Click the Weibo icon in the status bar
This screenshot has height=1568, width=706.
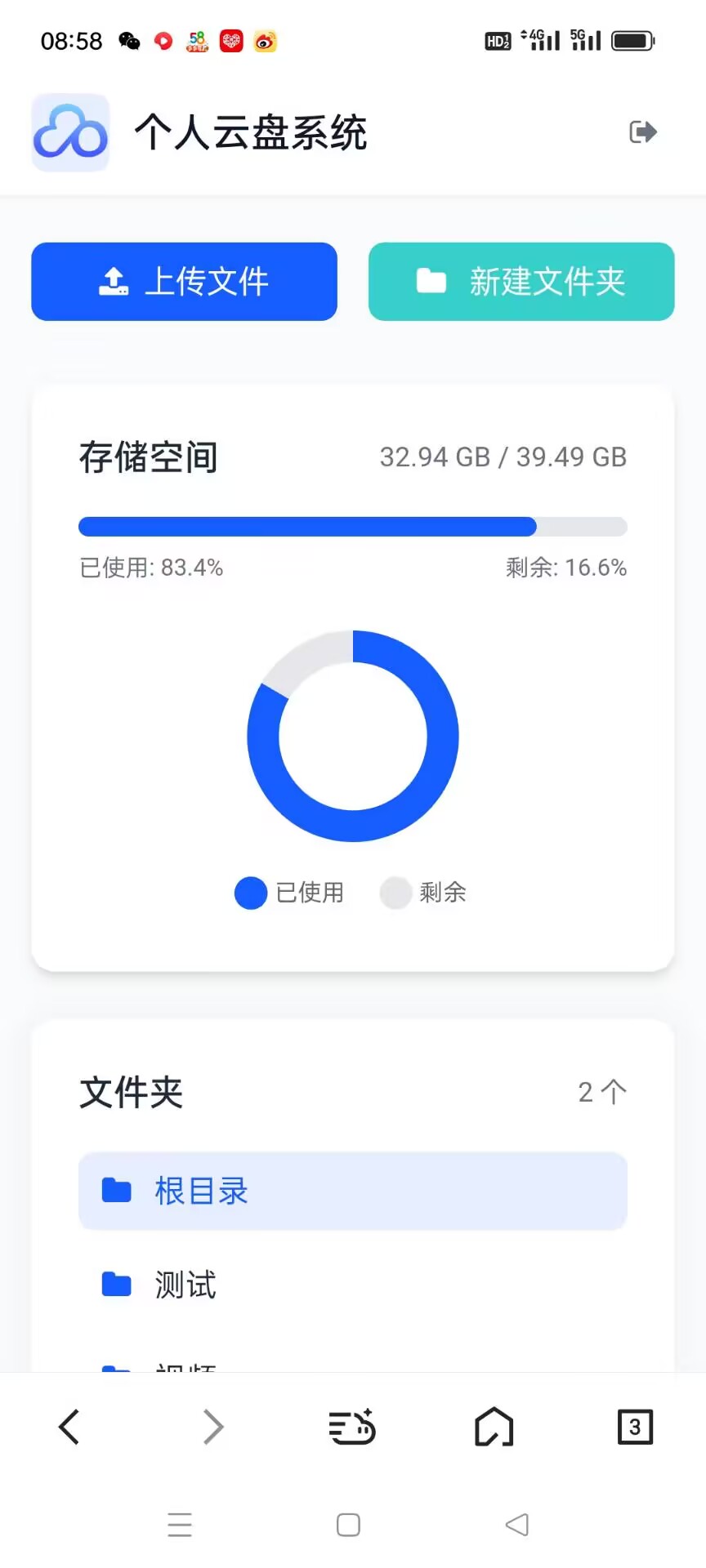point(264,41)
